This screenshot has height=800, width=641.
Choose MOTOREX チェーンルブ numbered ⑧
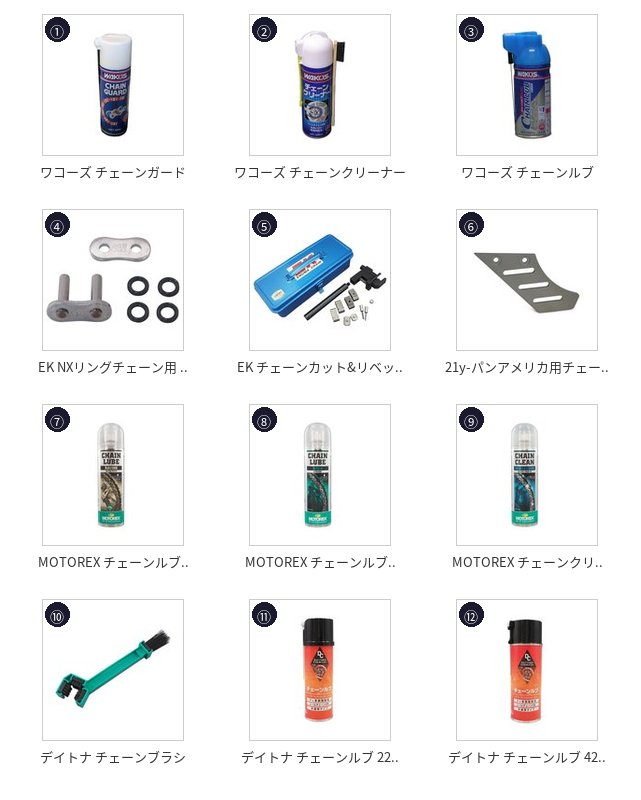pyautogui.click(x=320, y=475)
